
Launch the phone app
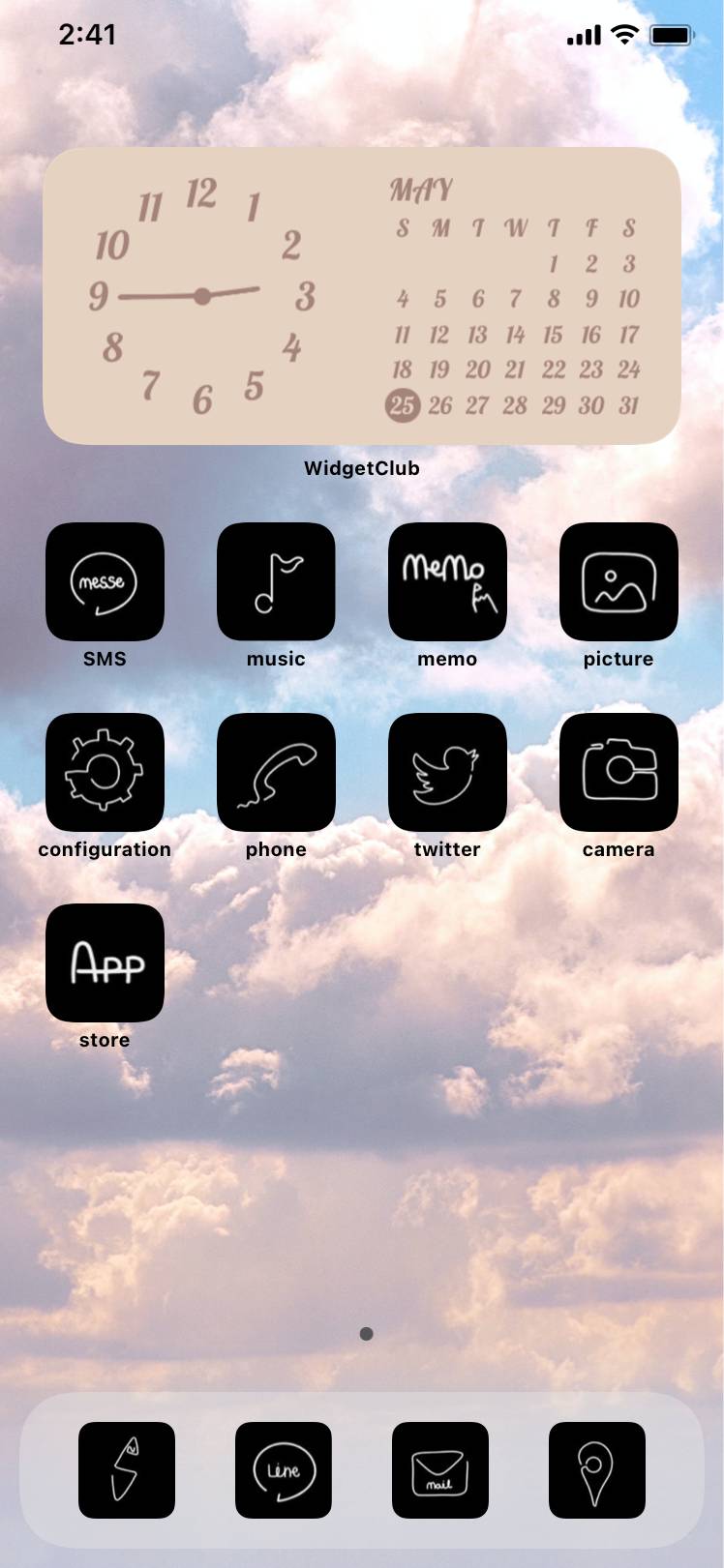[276, 772]
